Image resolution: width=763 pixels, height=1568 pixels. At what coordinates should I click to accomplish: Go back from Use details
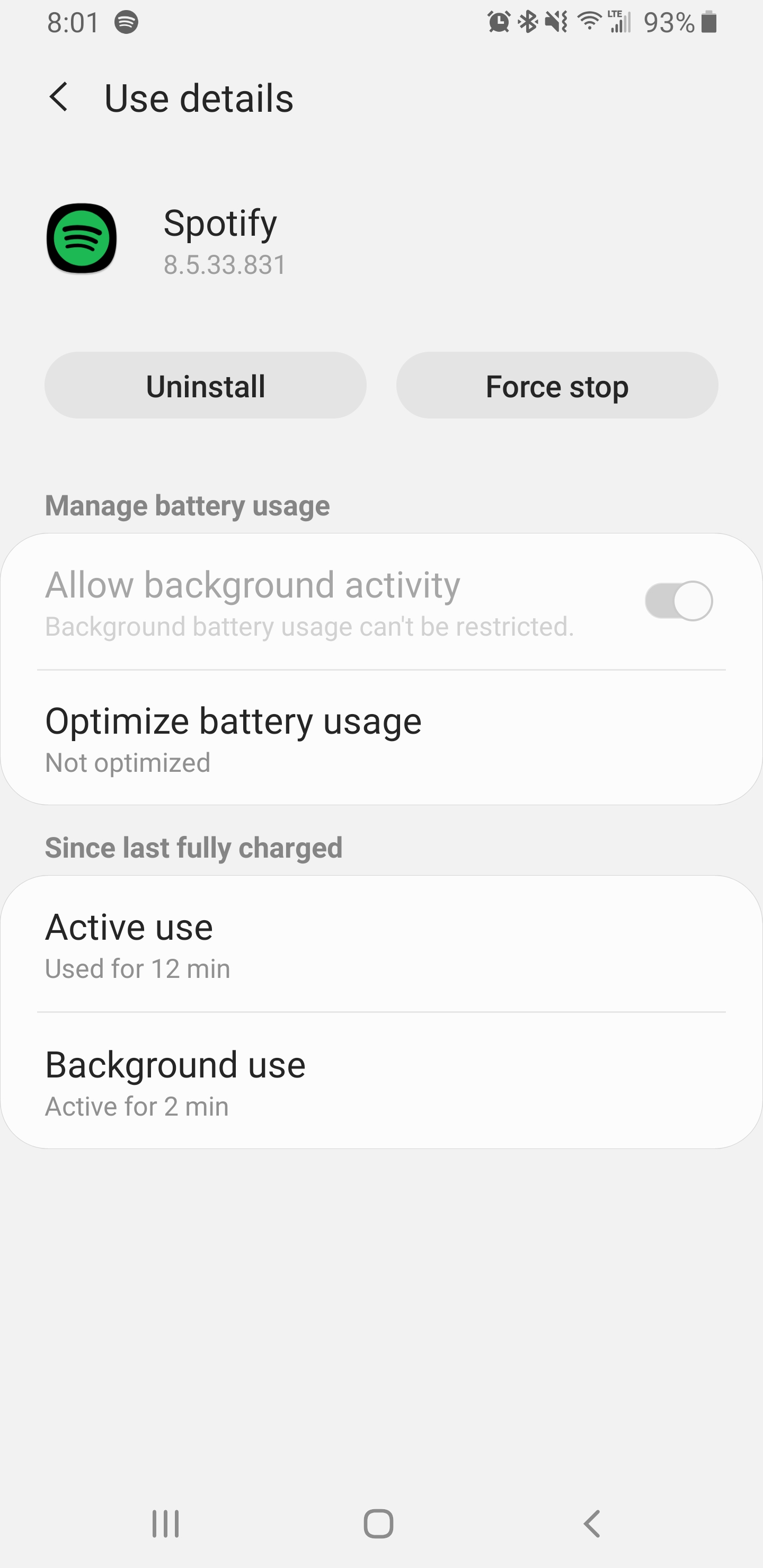pos(59,97)
